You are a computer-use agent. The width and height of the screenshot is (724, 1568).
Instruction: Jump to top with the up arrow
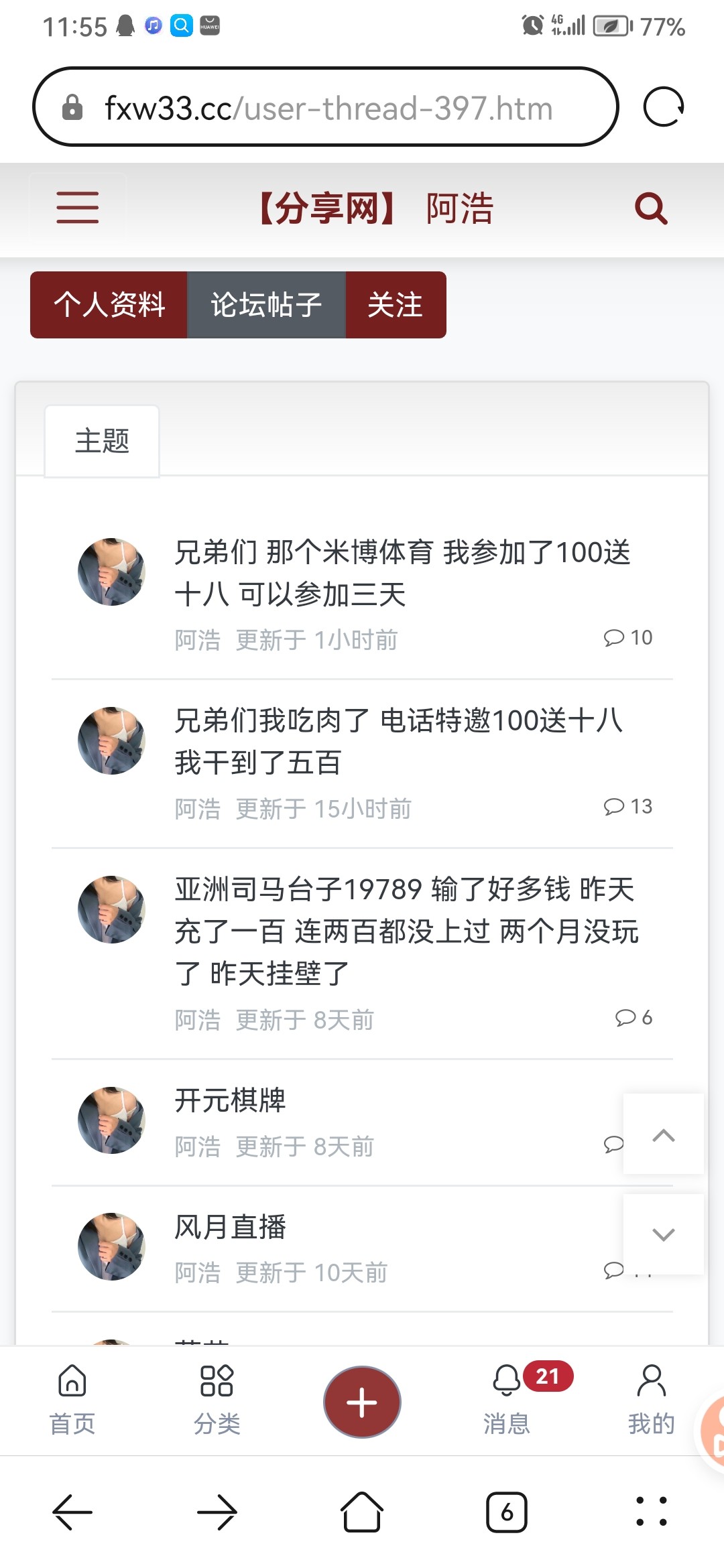click(x=663, y=1134)
